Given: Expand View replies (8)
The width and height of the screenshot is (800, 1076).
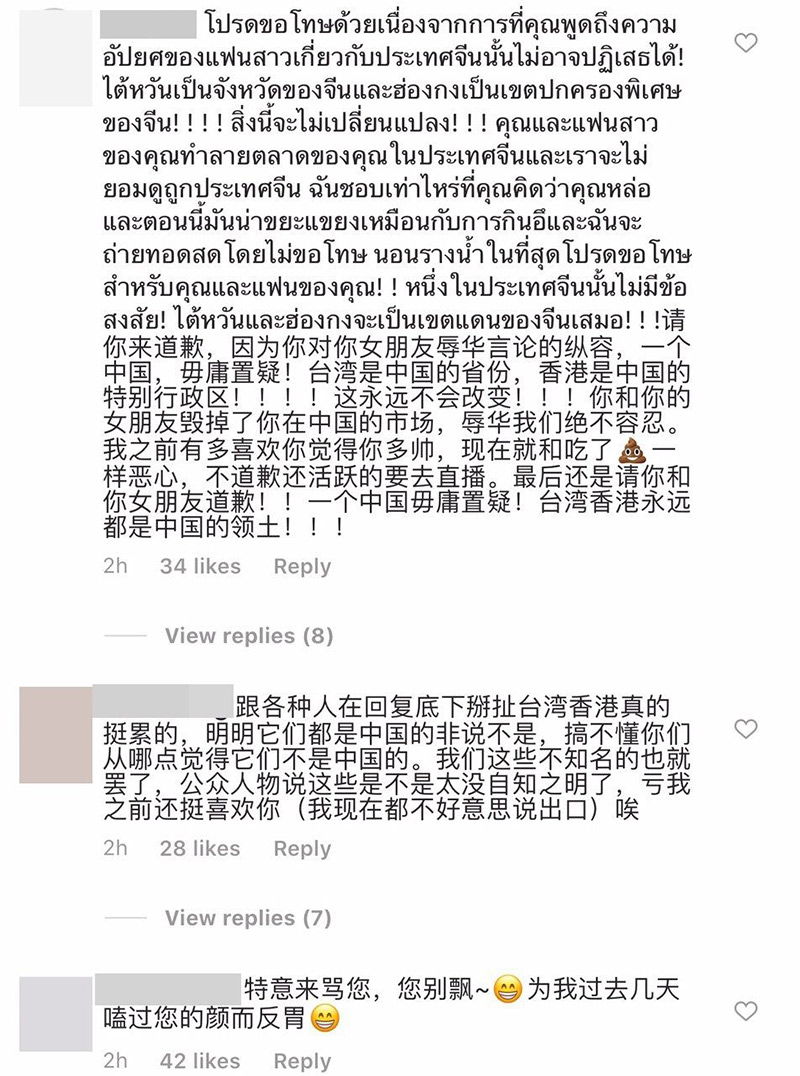Looking at the screenshot, I should click(x=248, y=636).
